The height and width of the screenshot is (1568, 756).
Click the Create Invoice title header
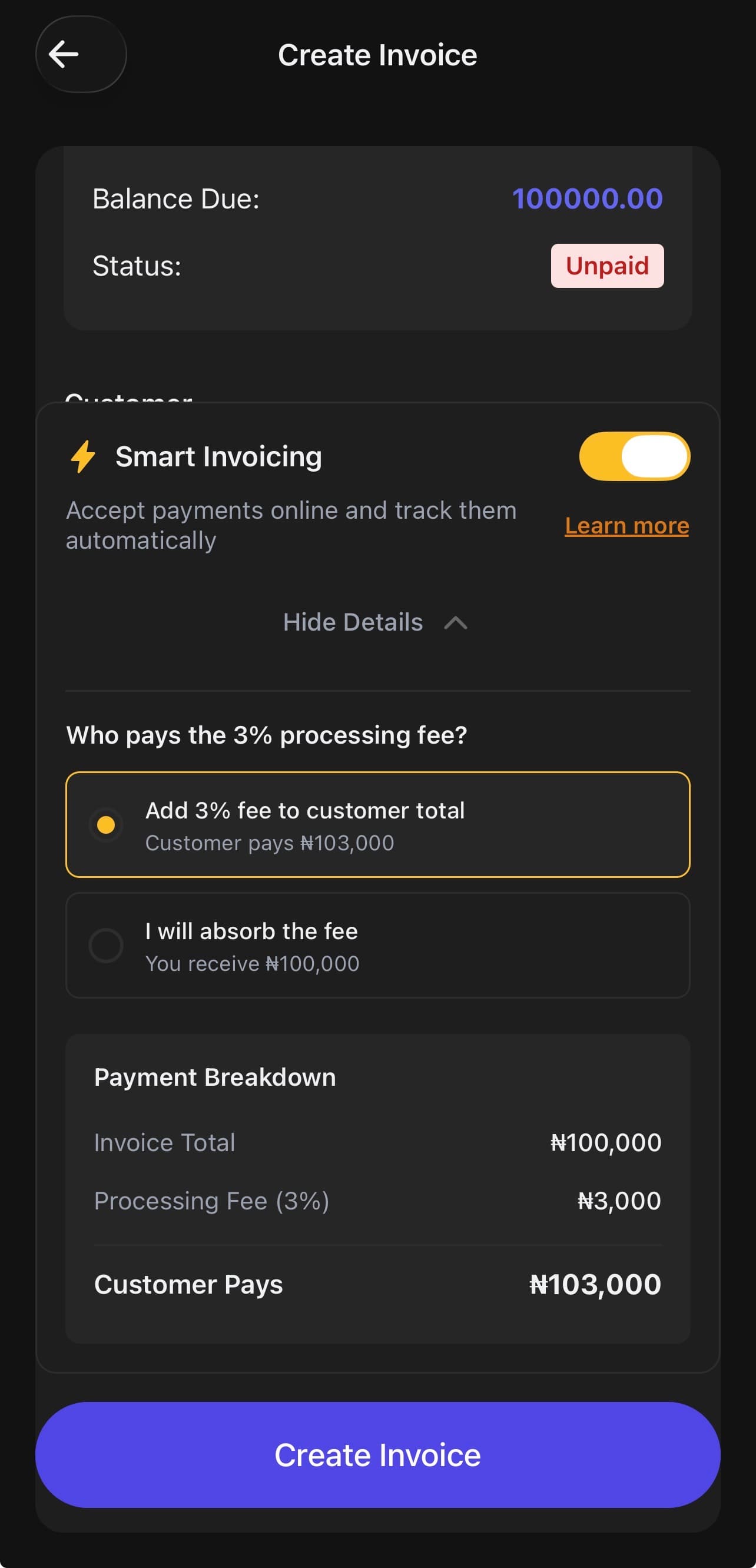[377, 55]
